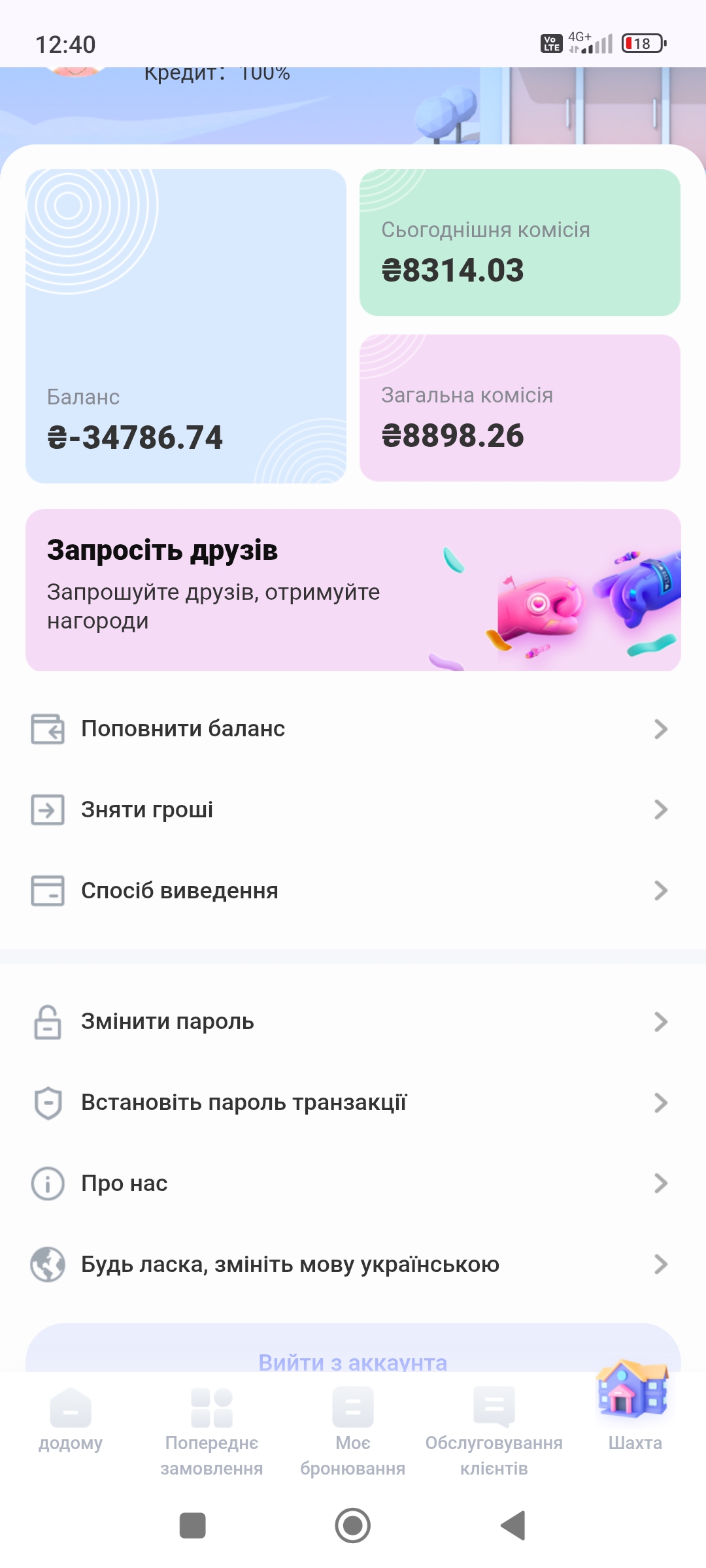Tap the system back button
Image resolution: width=706 pixels, height=1568 pixels.
click(x=514, y=1526)
